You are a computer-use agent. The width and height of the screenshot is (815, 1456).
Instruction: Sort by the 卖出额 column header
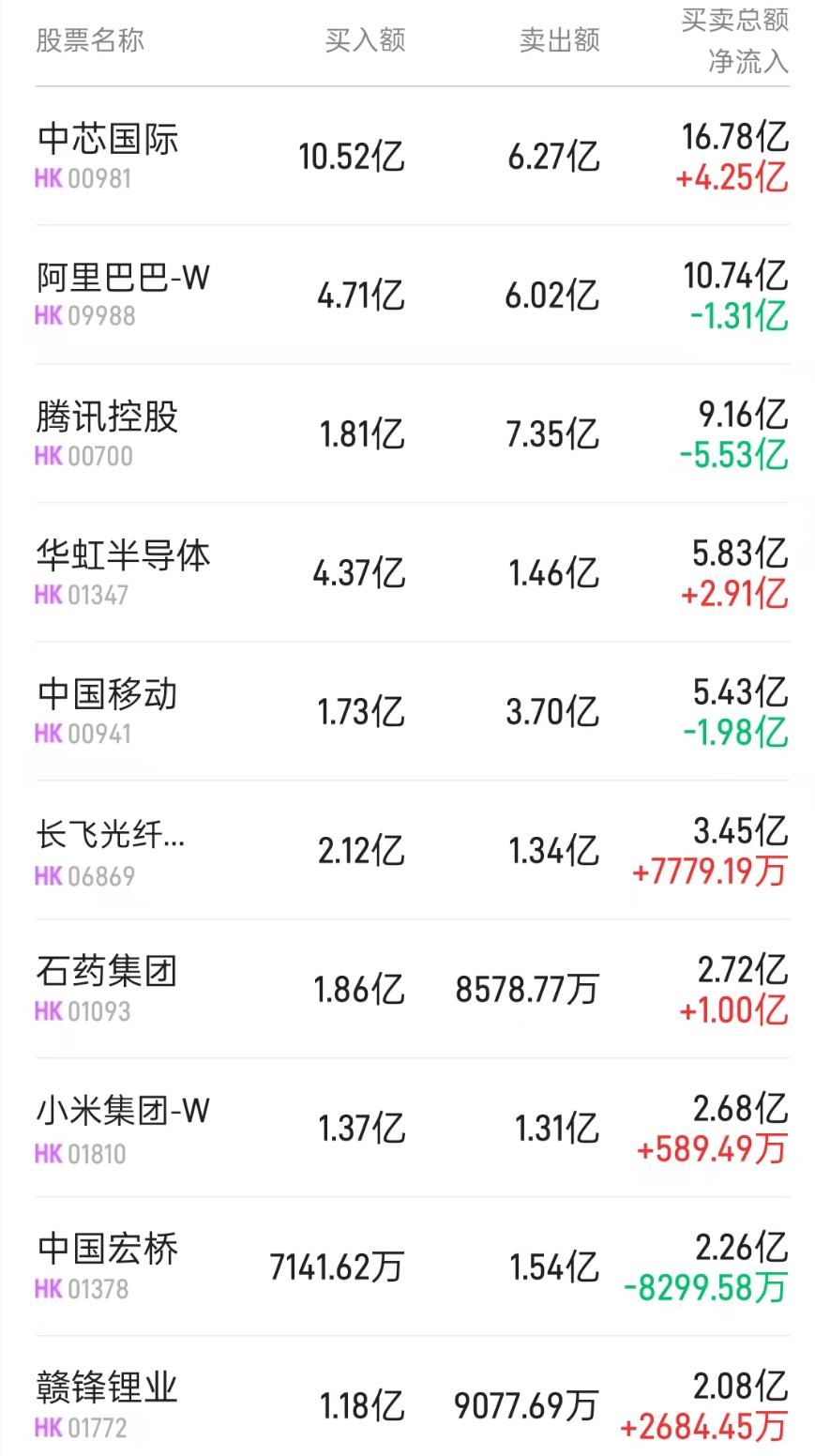tap(559, 39)
